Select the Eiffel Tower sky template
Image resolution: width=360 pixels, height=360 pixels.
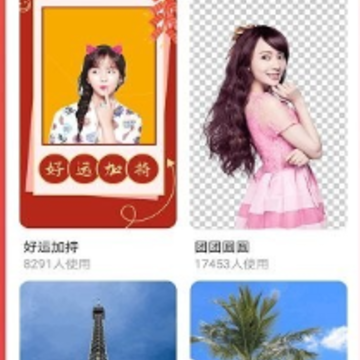coord(98,321)
